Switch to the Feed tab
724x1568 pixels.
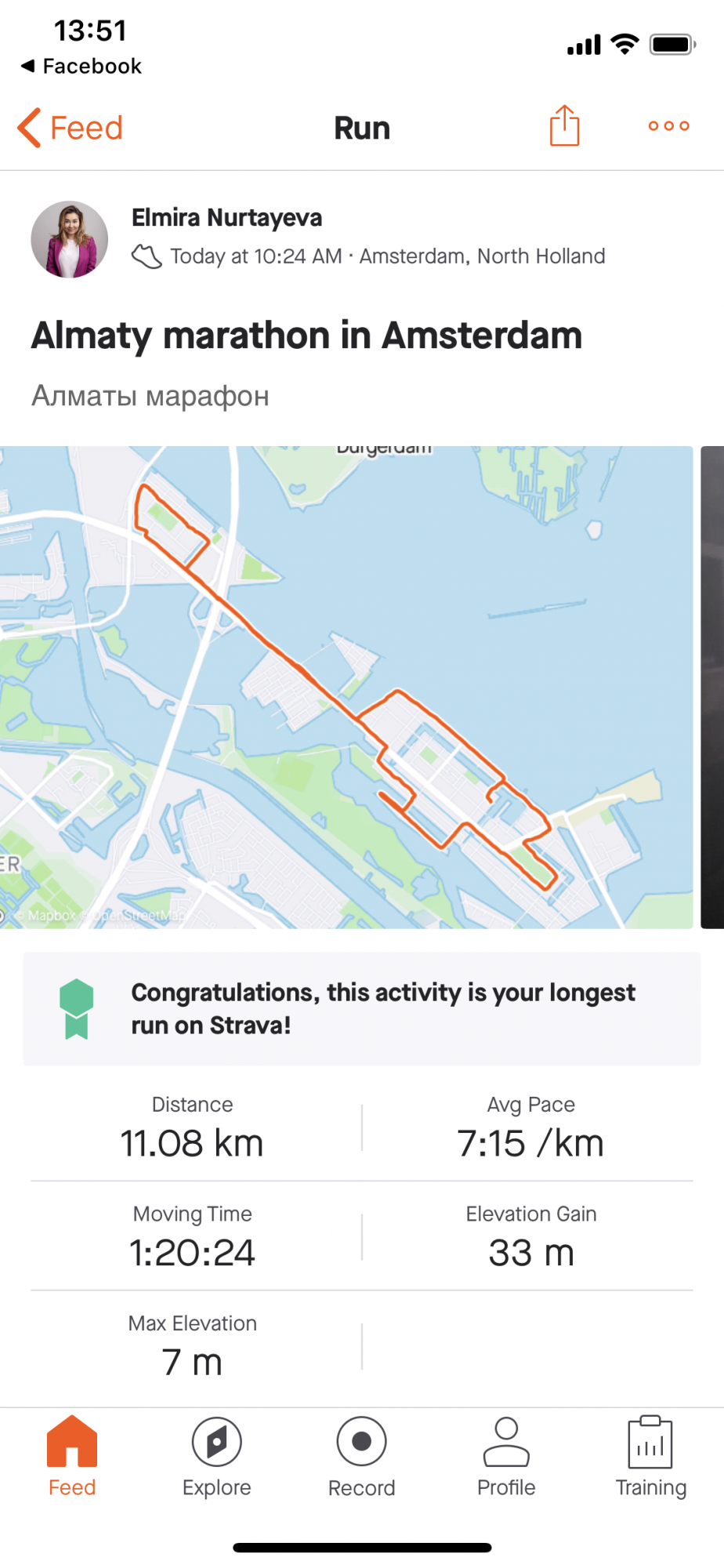point(72,1457)
